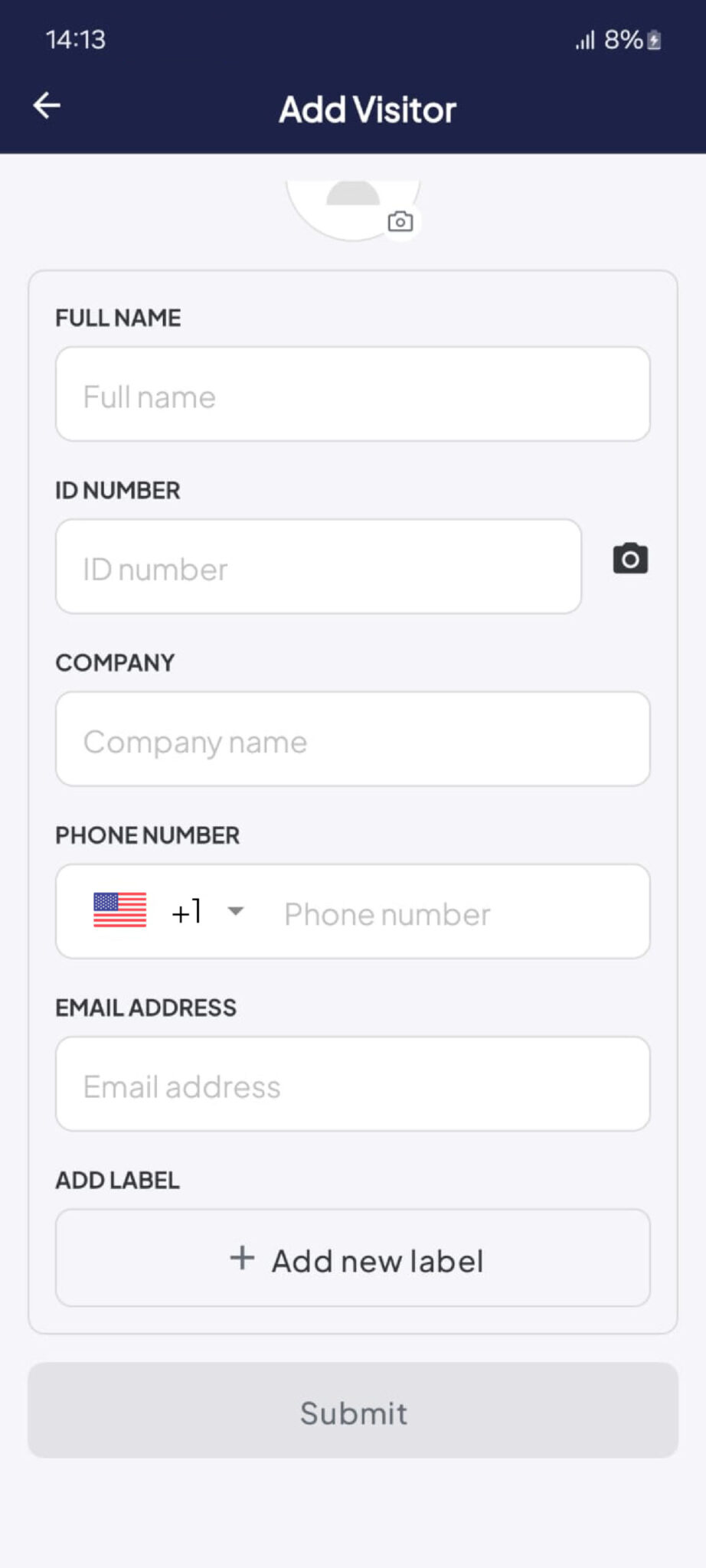Scan ID with the camera icon
Screen dimensions: 706x1568
pyautogui.click(x=630, y=559)
